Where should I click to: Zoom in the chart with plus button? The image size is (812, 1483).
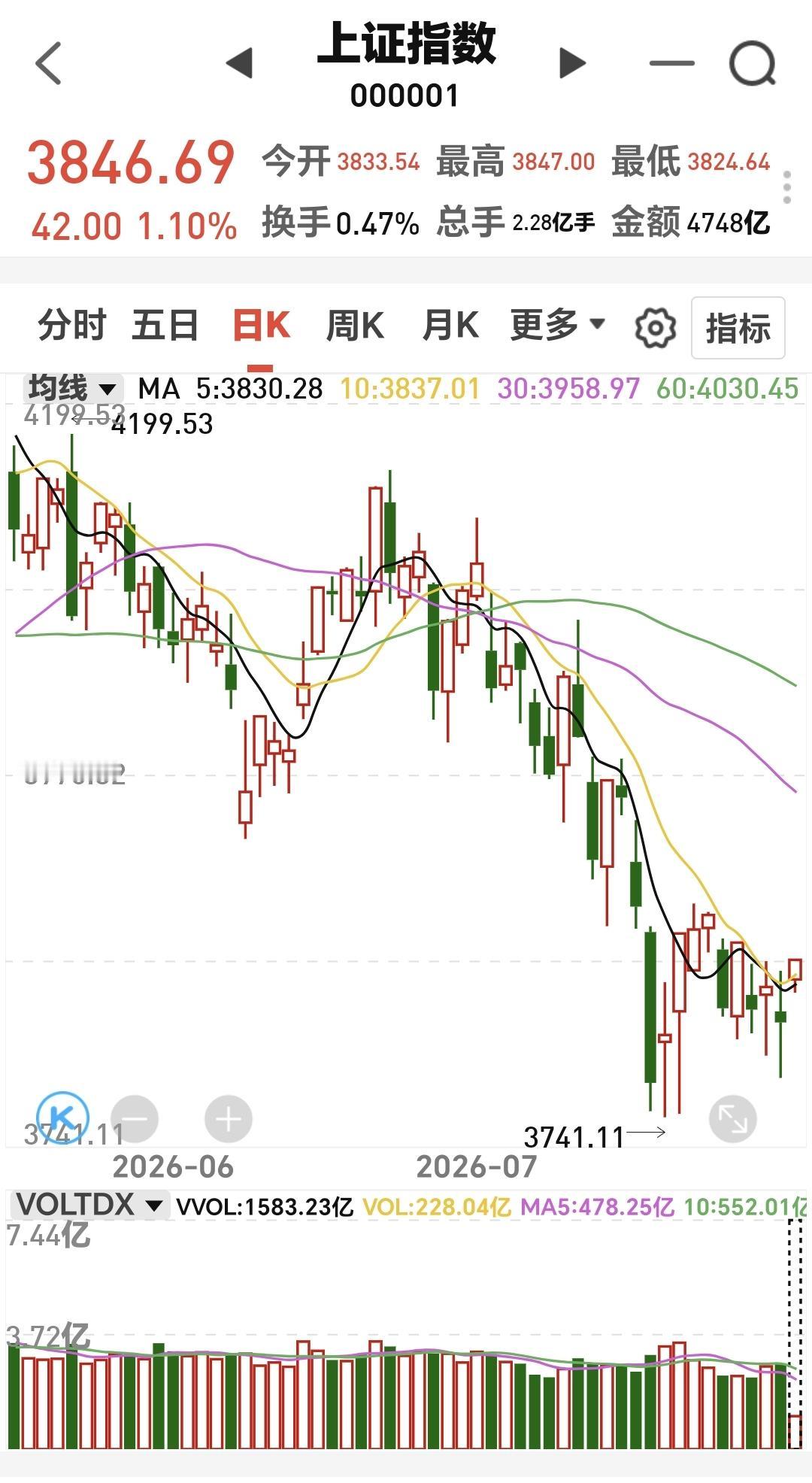[228, 1119]
